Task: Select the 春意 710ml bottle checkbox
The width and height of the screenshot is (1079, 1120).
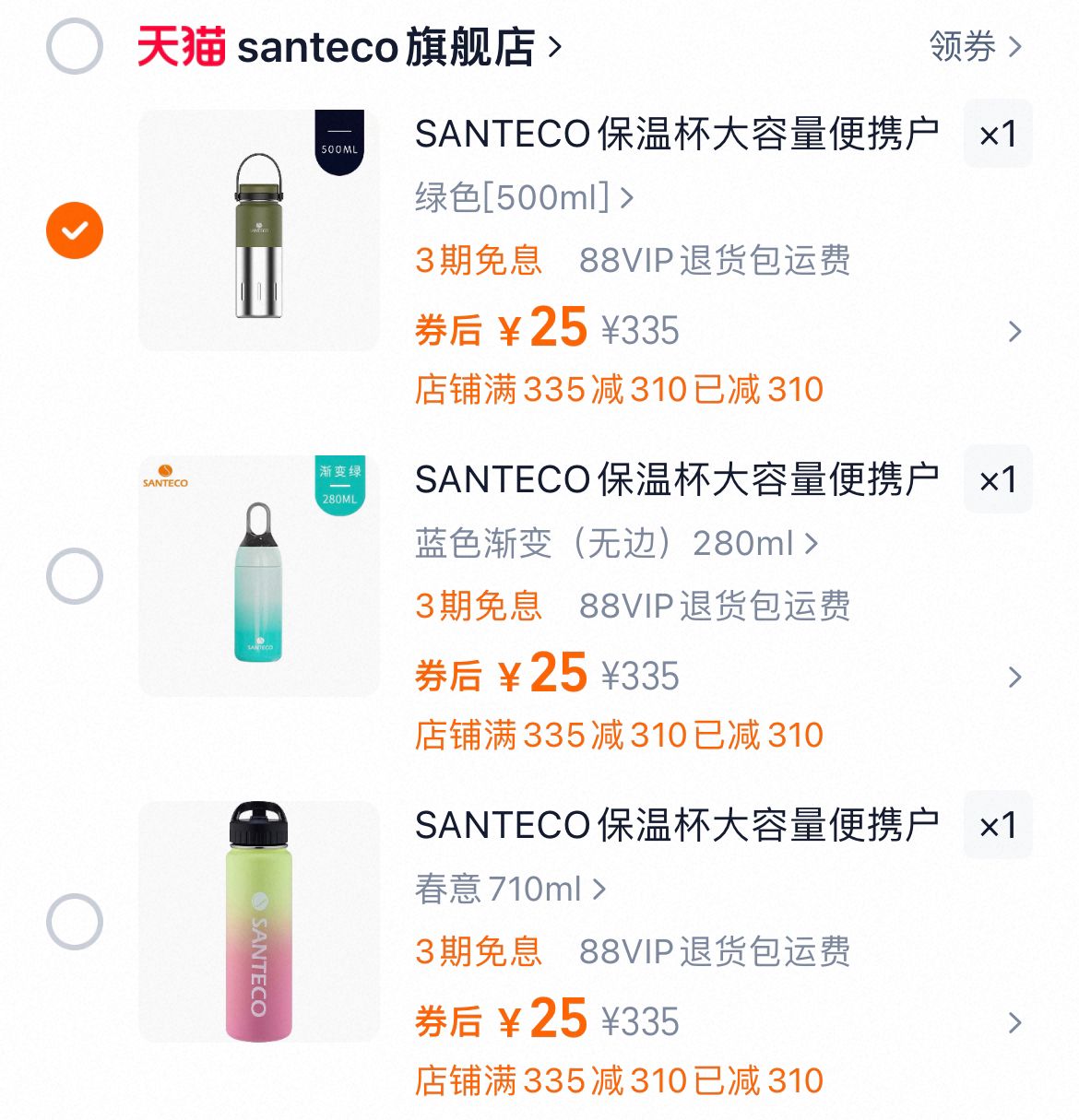Action: (x=74, y=919)
